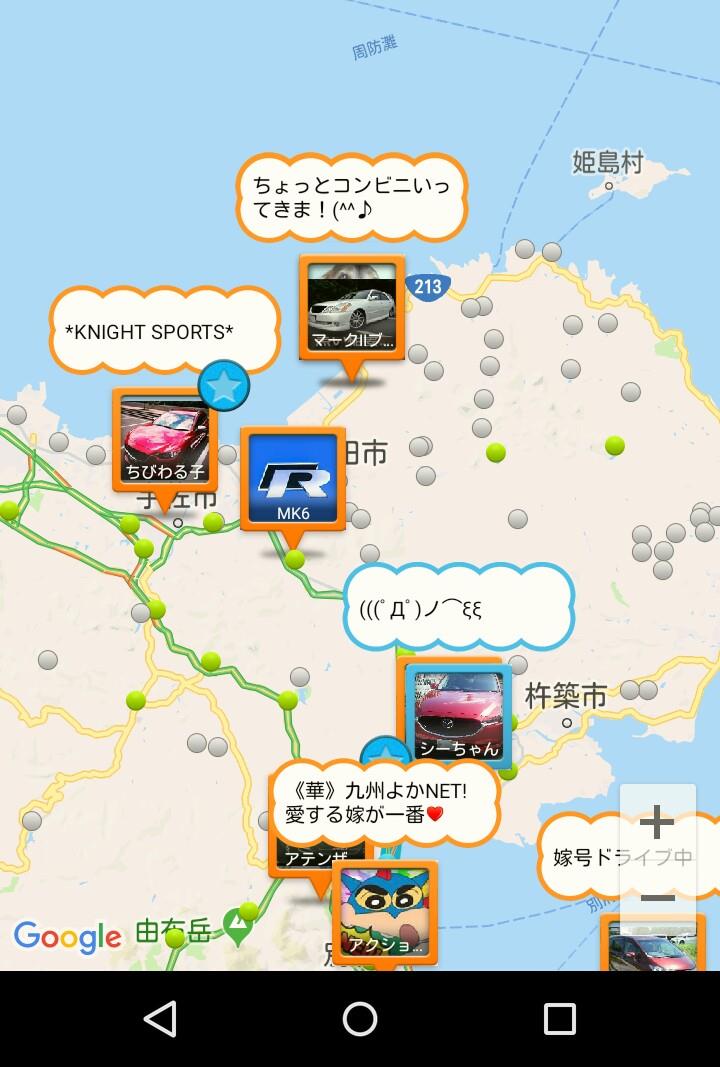Open the アクショ character marker
The image size is (720, 1067).
click(x=385, y=912)
